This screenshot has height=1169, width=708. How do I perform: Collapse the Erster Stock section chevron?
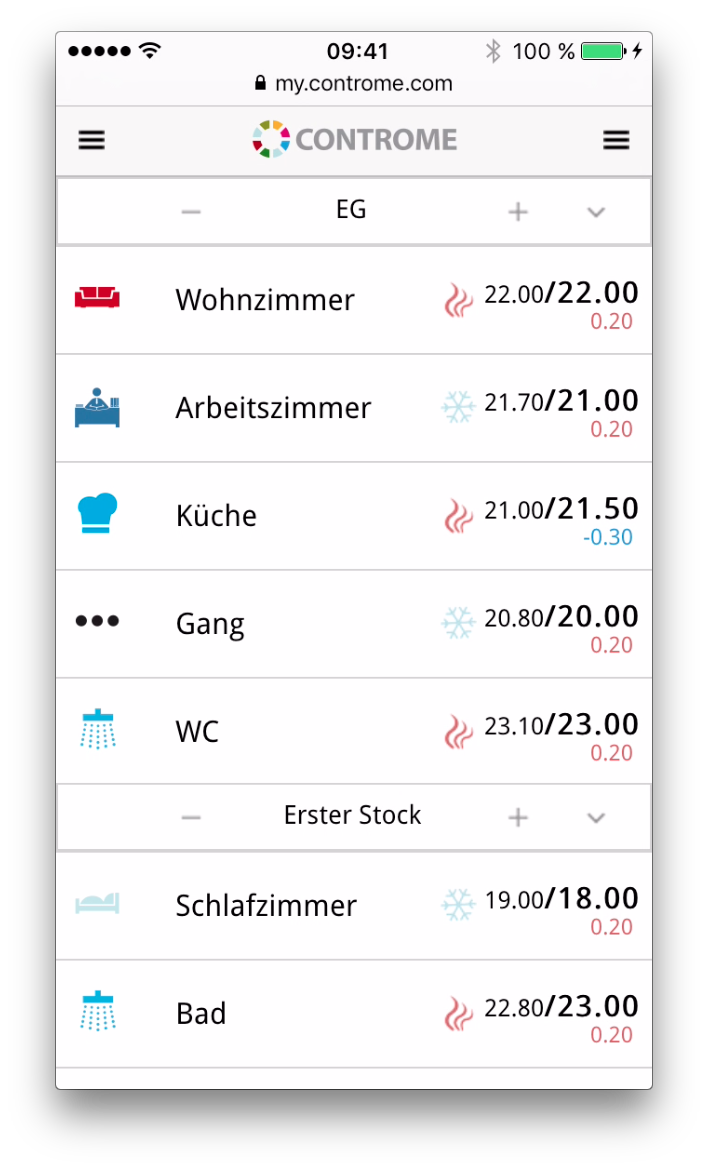point(595,818)
